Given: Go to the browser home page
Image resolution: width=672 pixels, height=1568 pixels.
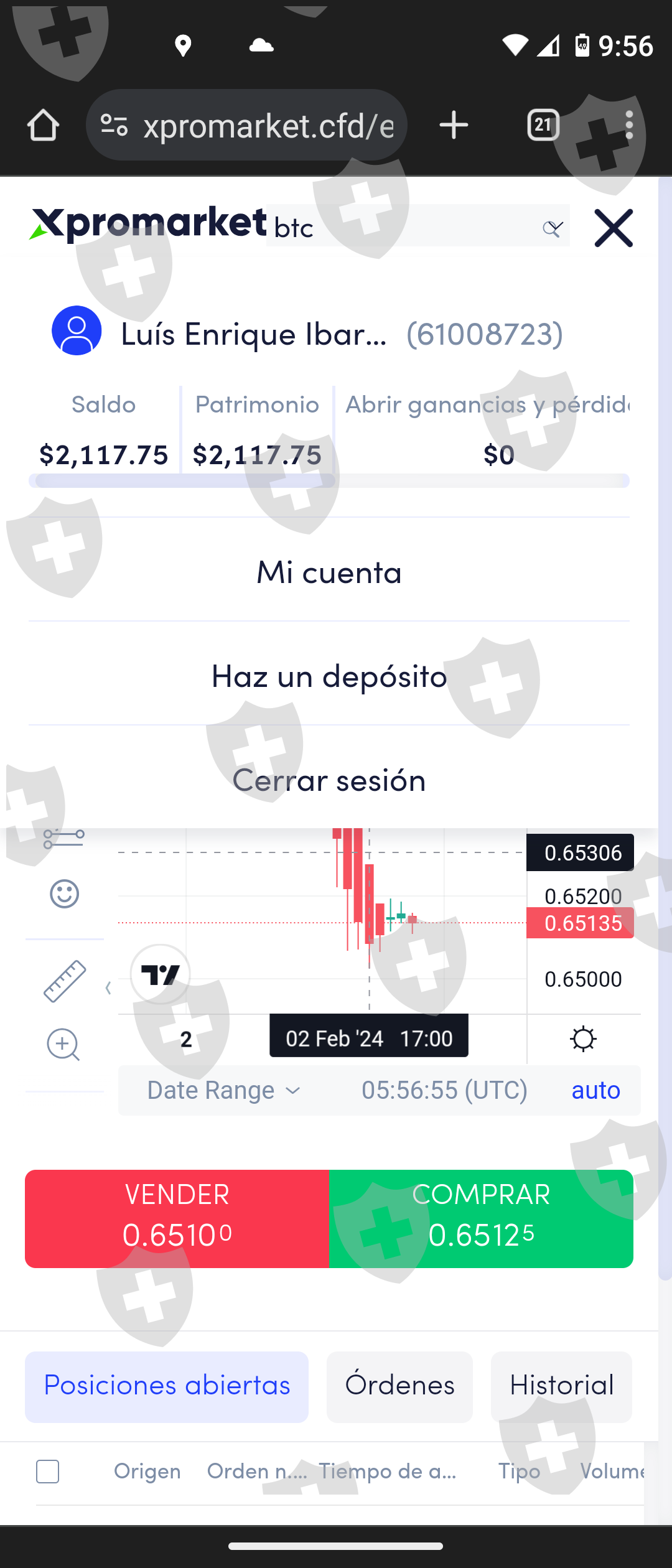Looking at the screenshot, I should [x=43, y=125].
